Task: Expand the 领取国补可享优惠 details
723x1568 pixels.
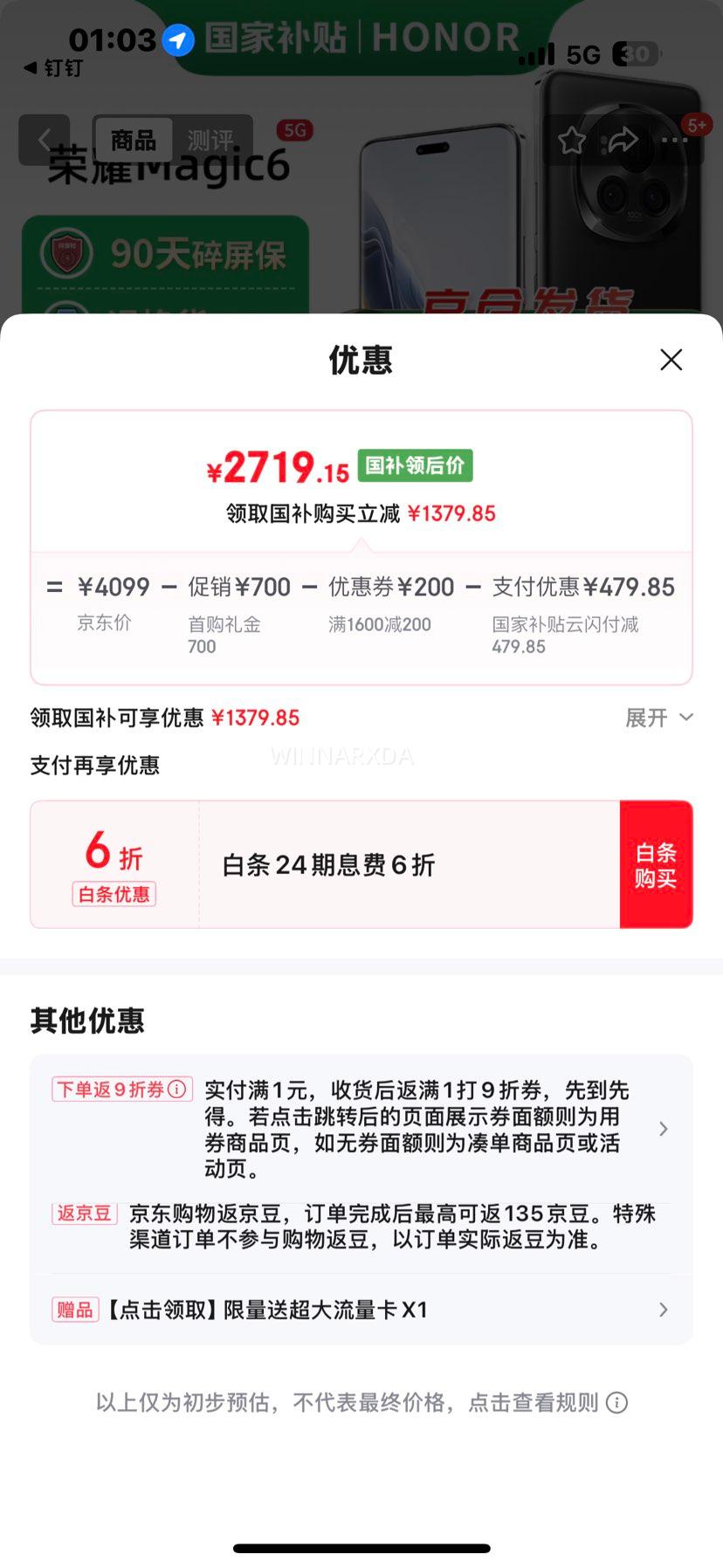Action: 659,718
